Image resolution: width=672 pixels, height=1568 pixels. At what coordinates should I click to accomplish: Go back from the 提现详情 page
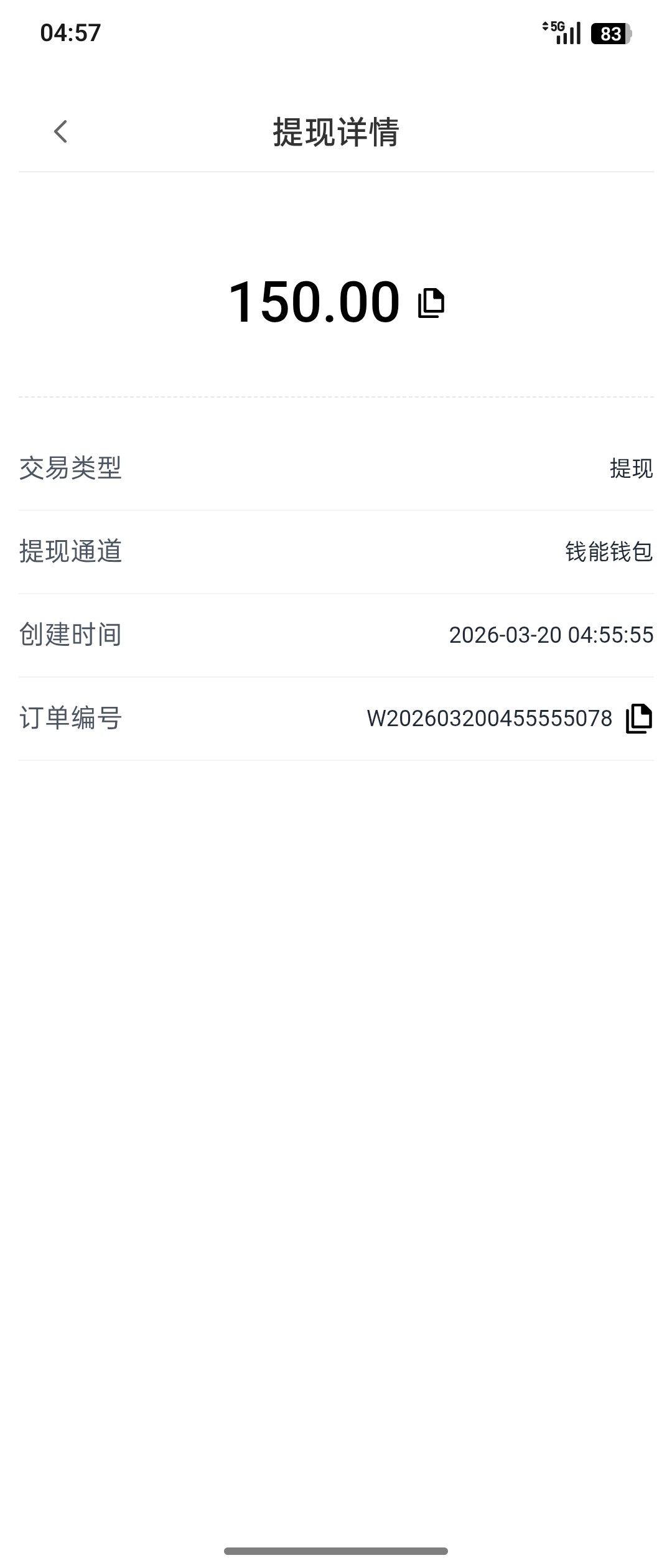tap(60, 131)
